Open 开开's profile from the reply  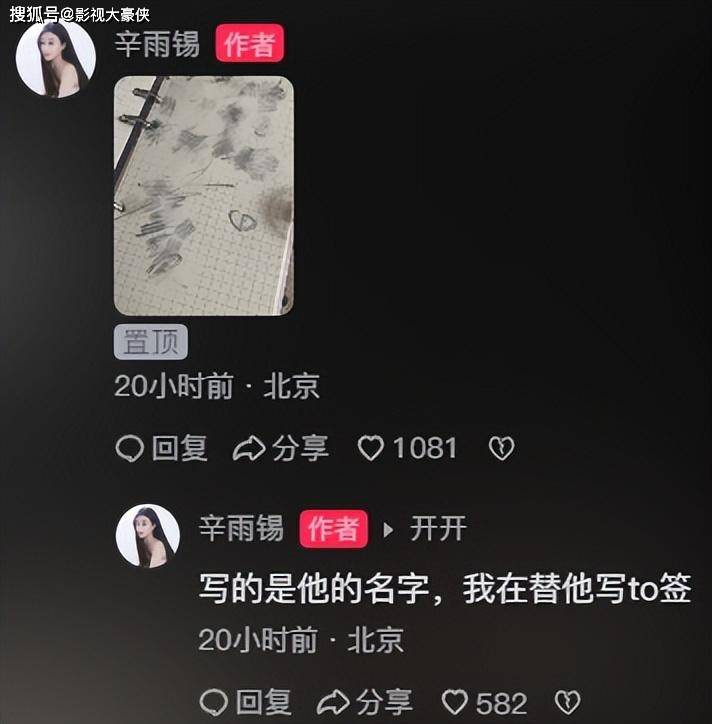[x=438, y=529]
